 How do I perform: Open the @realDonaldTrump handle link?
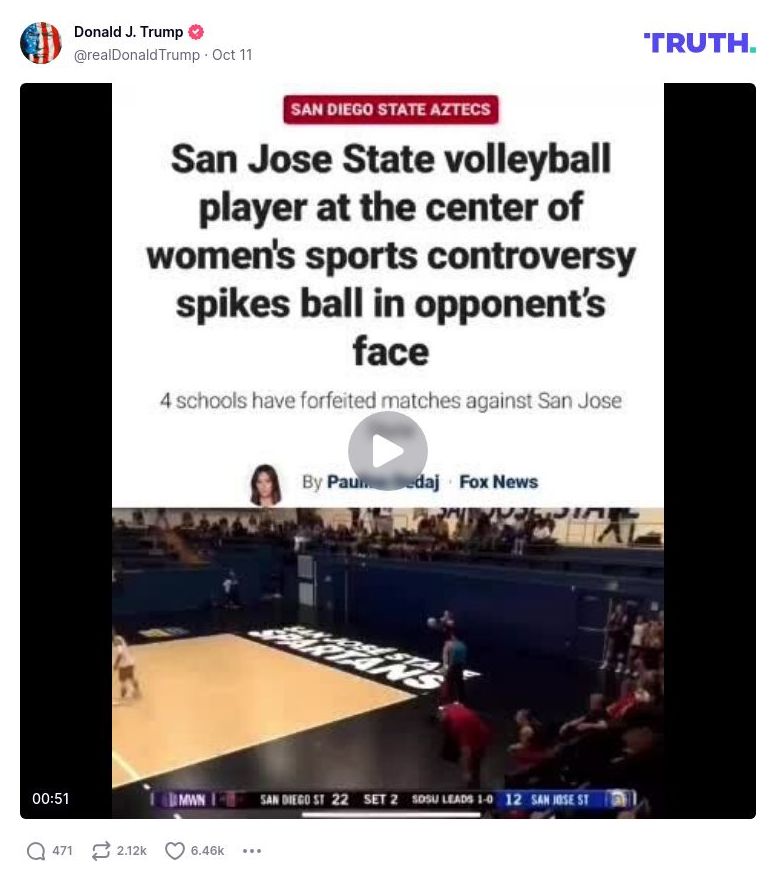pos(137,55)
